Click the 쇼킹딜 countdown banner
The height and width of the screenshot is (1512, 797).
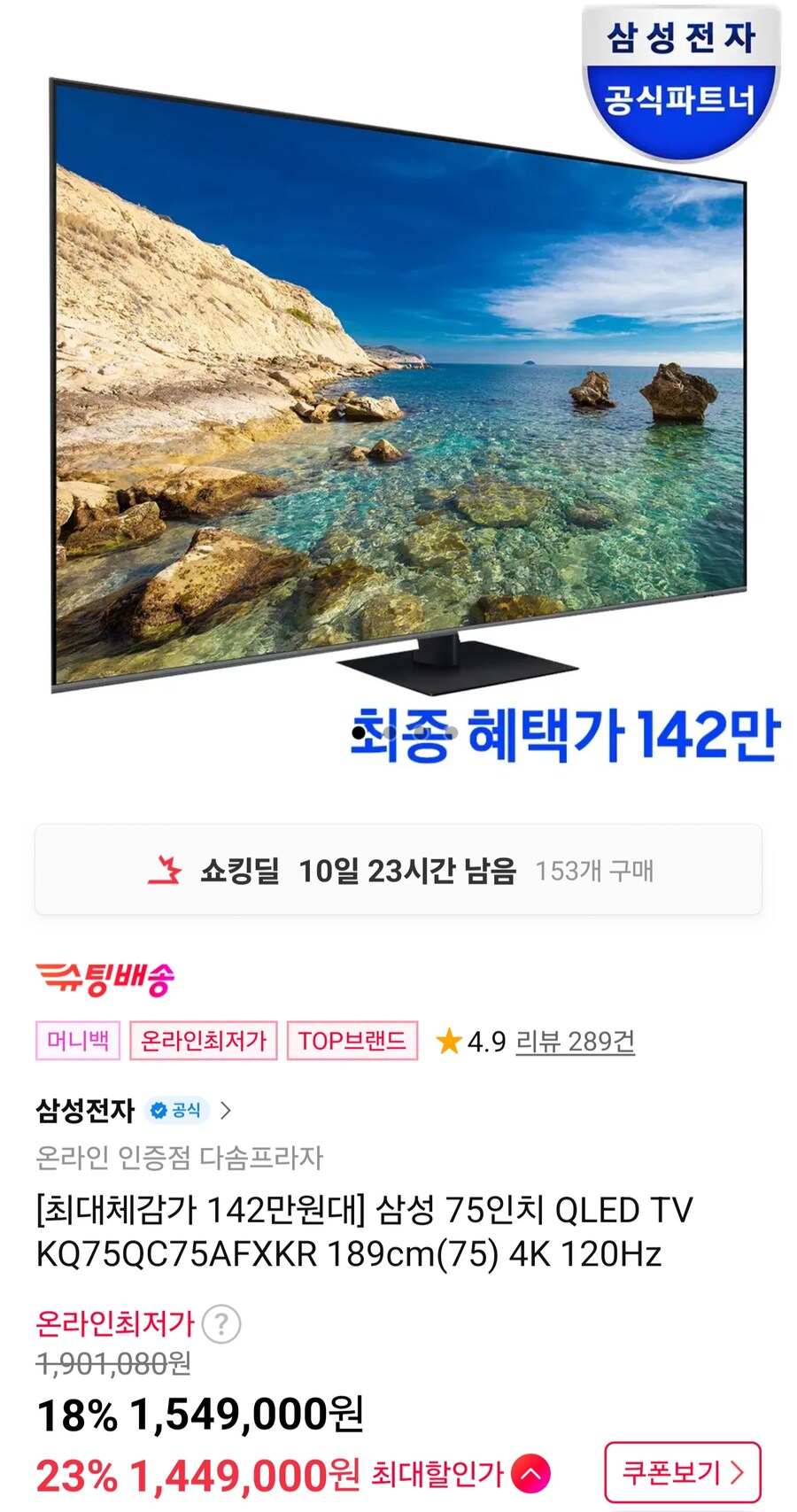point(398,871)
